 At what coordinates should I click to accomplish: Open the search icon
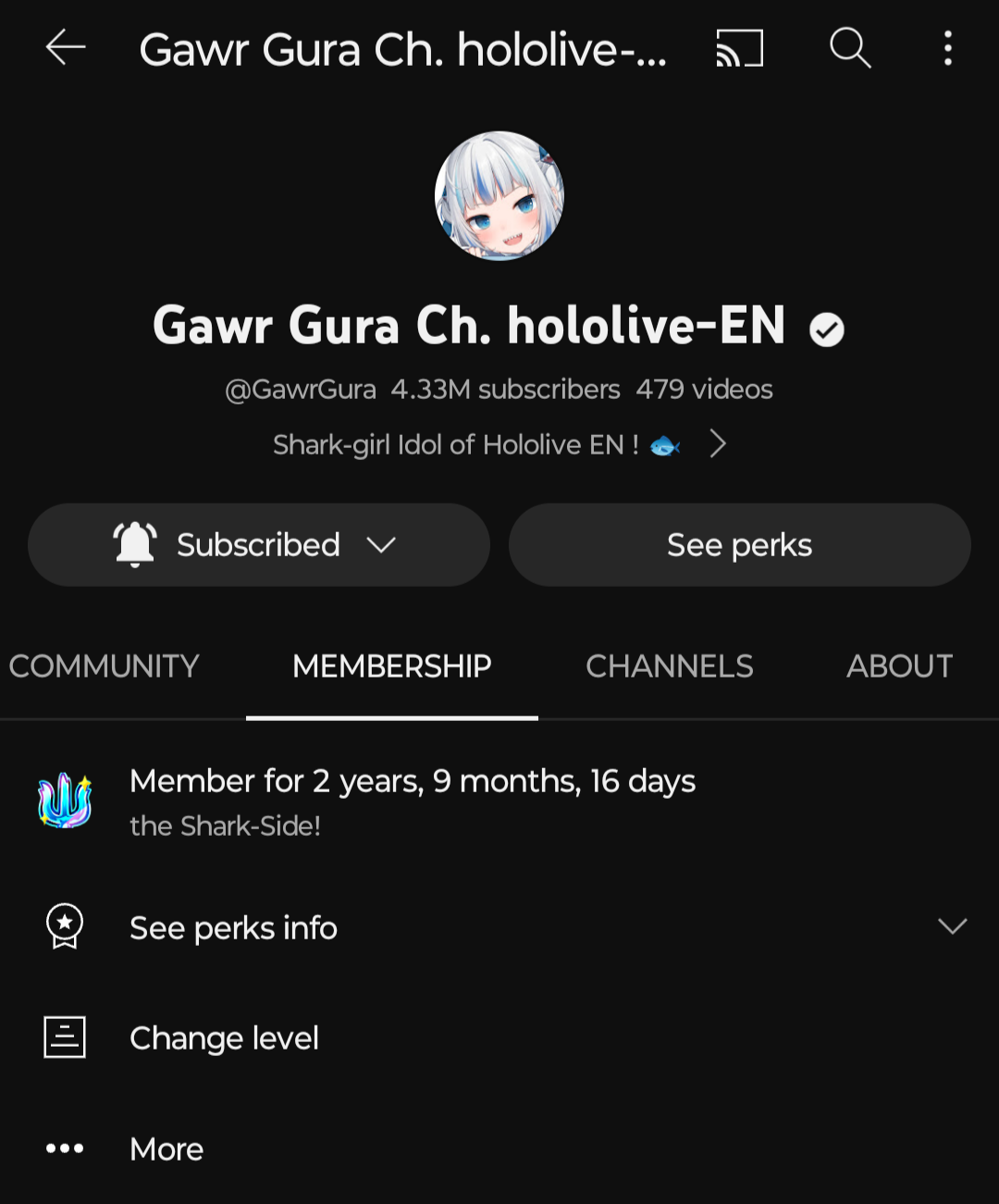(849, 47)
